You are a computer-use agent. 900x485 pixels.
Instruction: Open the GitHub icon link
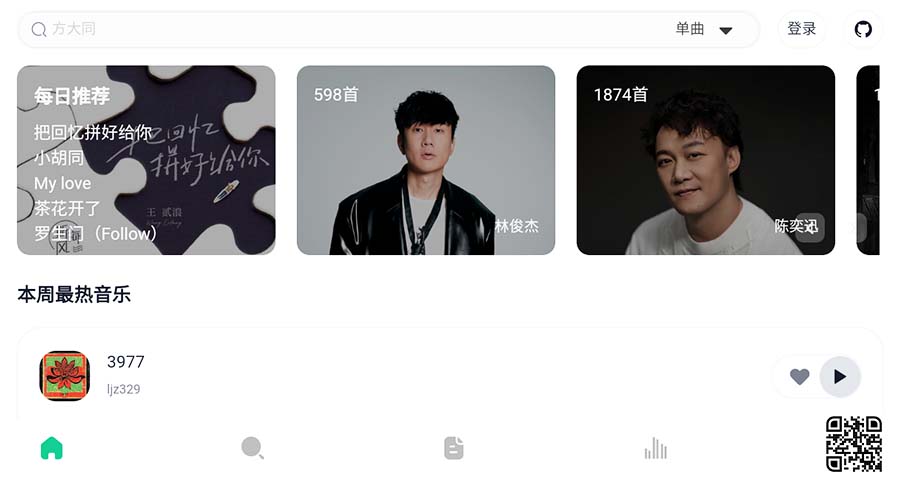pos(863,30)
